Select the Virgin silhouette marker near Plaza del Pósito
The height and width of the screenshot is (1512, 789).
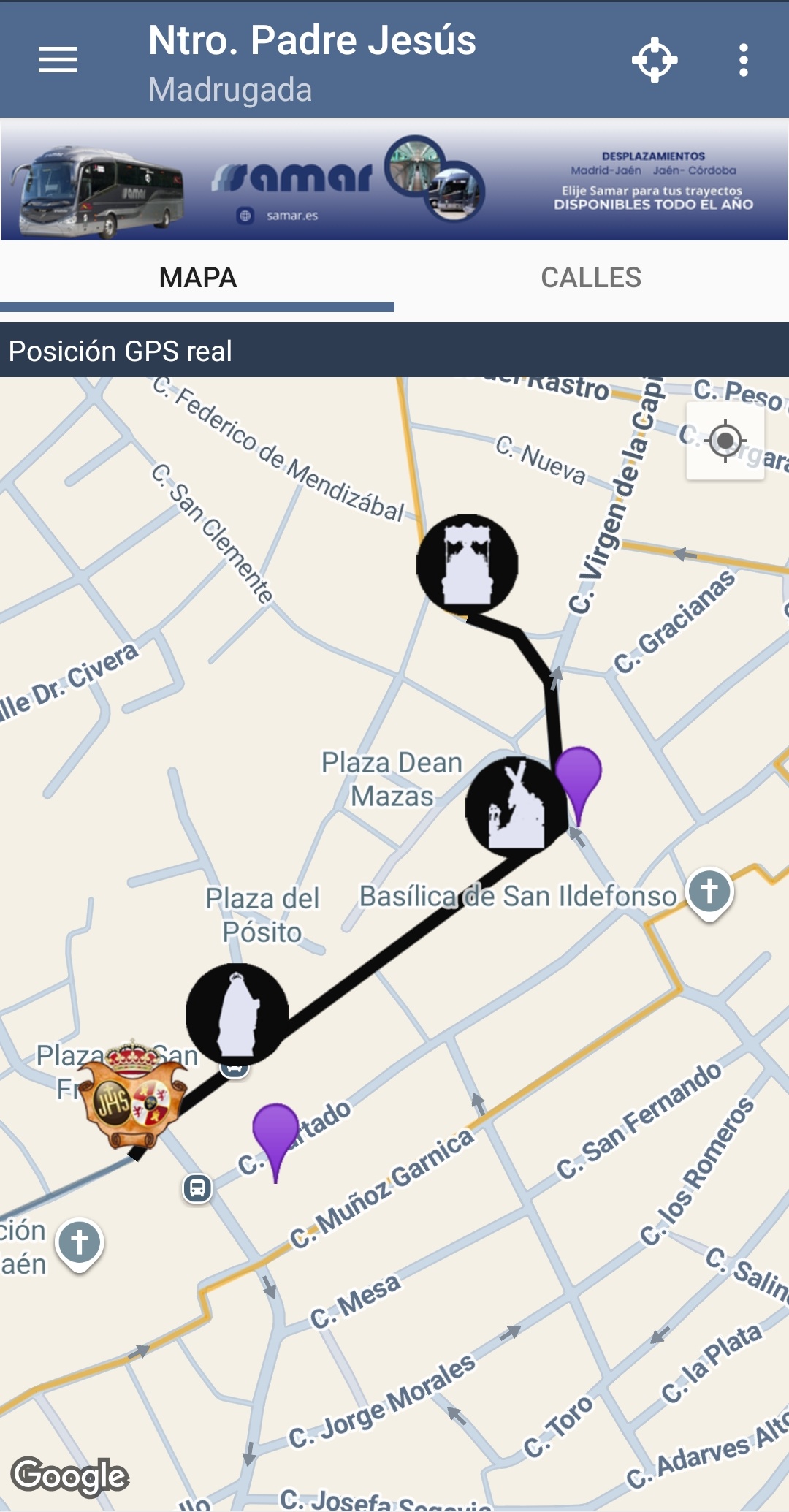[x=237, y=1014]
